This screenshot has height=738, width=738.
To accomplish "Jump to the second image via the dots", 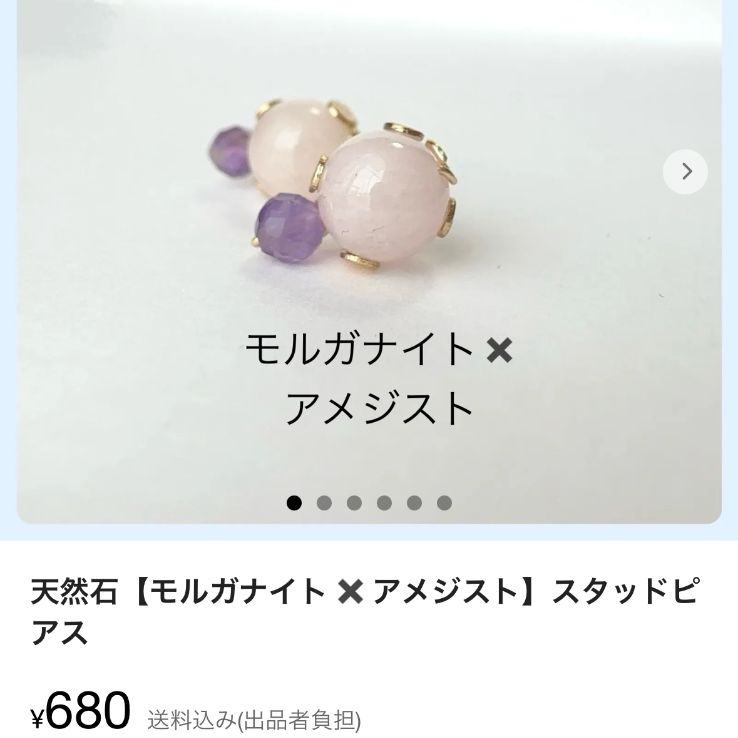I will click(324, 503).
